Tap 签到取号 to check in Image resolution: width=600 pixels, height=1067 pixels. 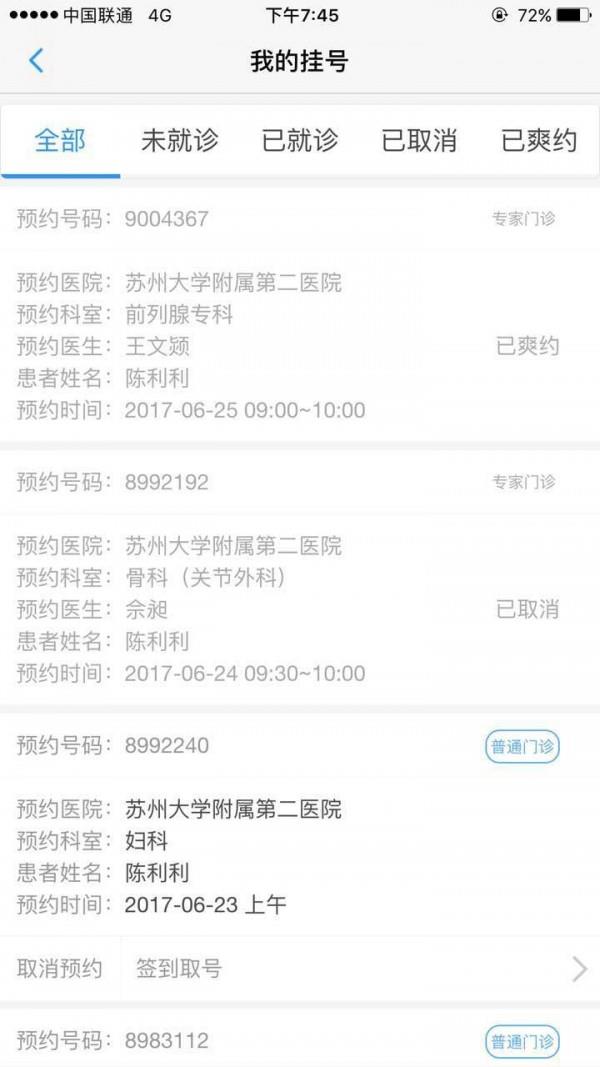361,968
